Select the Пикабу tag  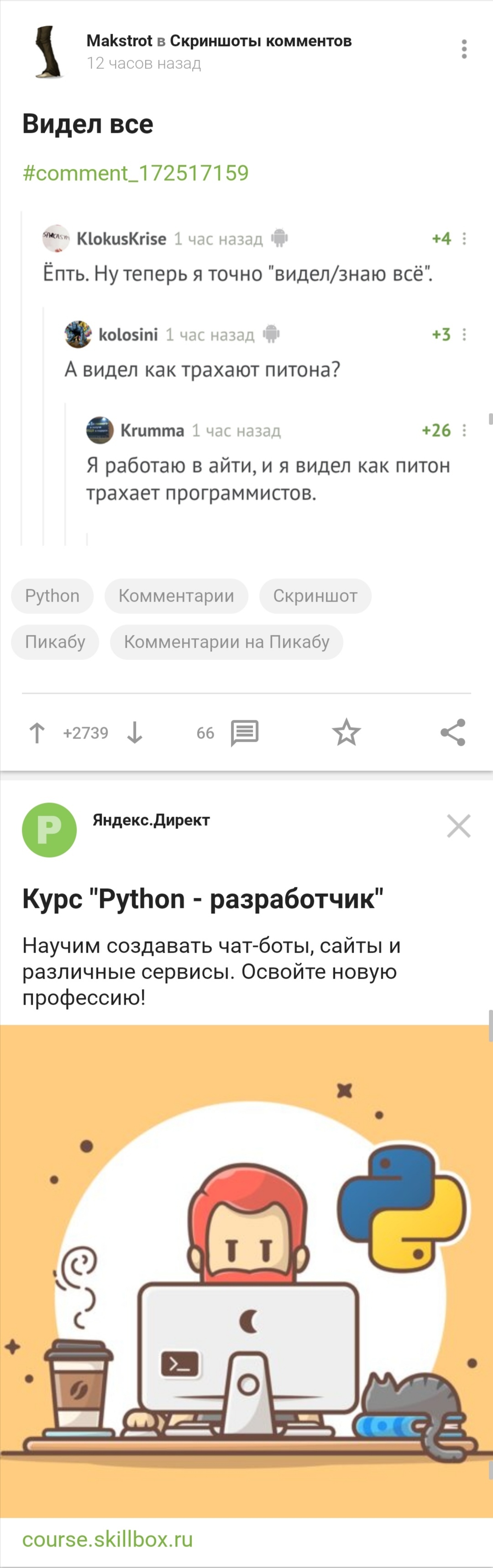pos(55,642)
